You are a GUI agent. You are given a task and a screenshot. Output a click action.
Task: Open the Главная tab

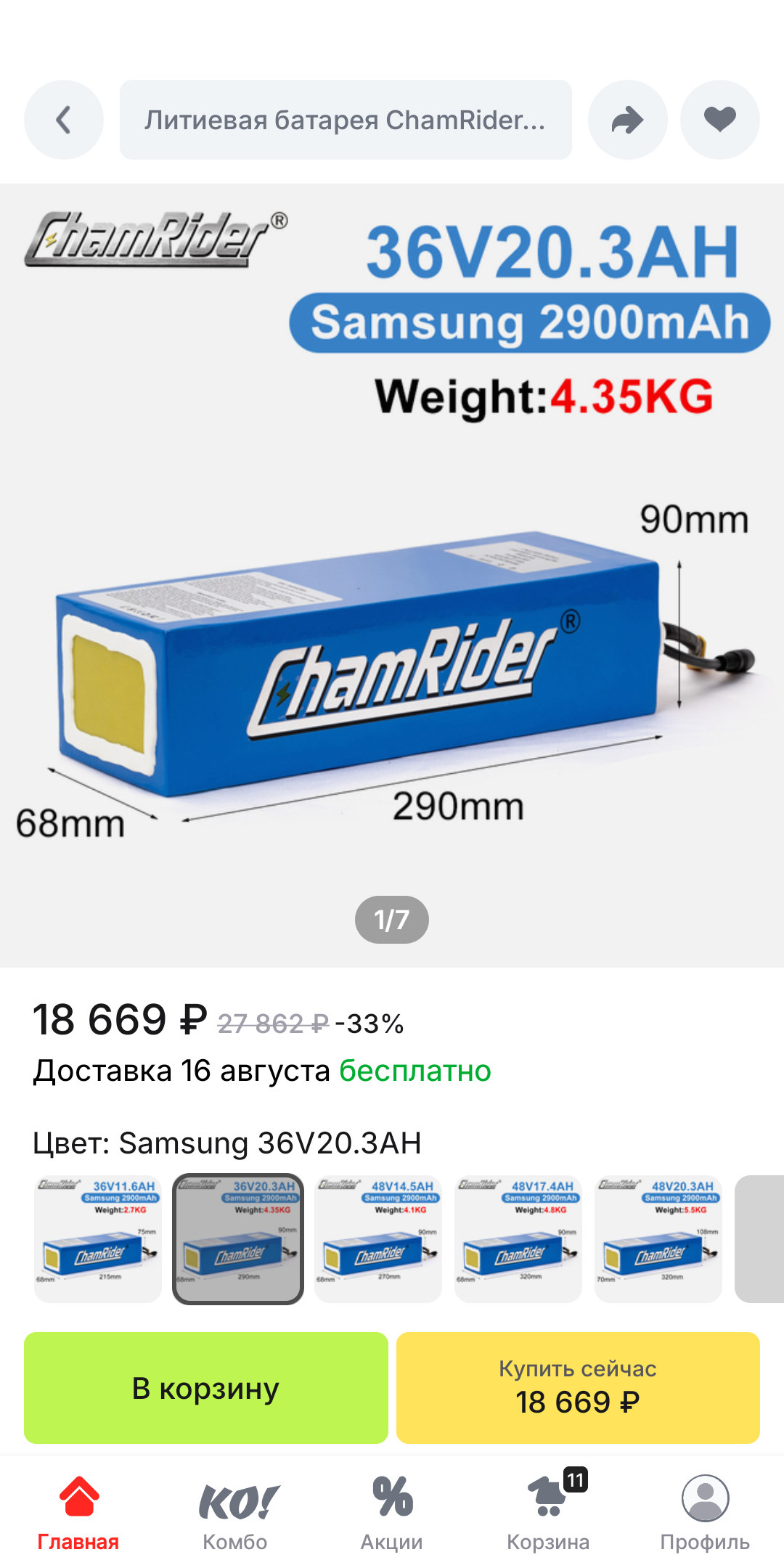[x=78, y=1513]
